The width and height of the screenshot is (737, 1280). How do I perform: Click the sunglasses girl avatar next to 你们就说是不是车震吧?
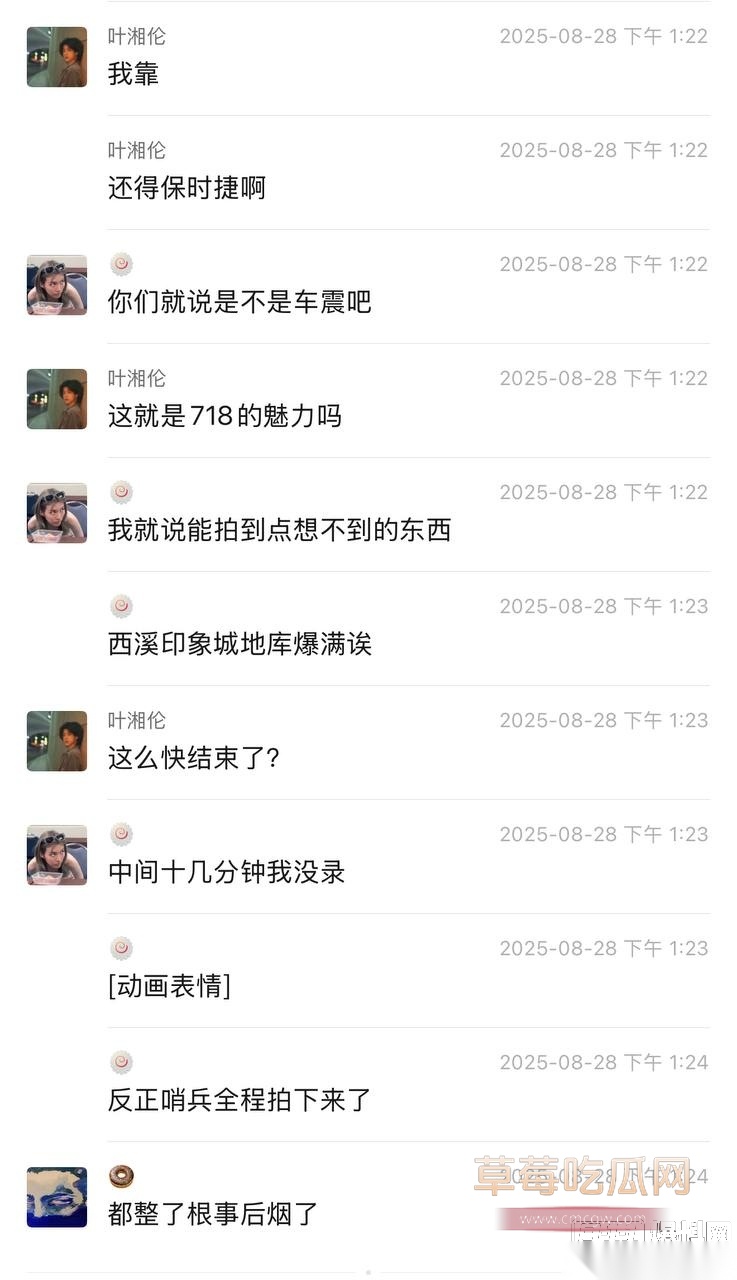pyautogui.click(x=55, y=284)
